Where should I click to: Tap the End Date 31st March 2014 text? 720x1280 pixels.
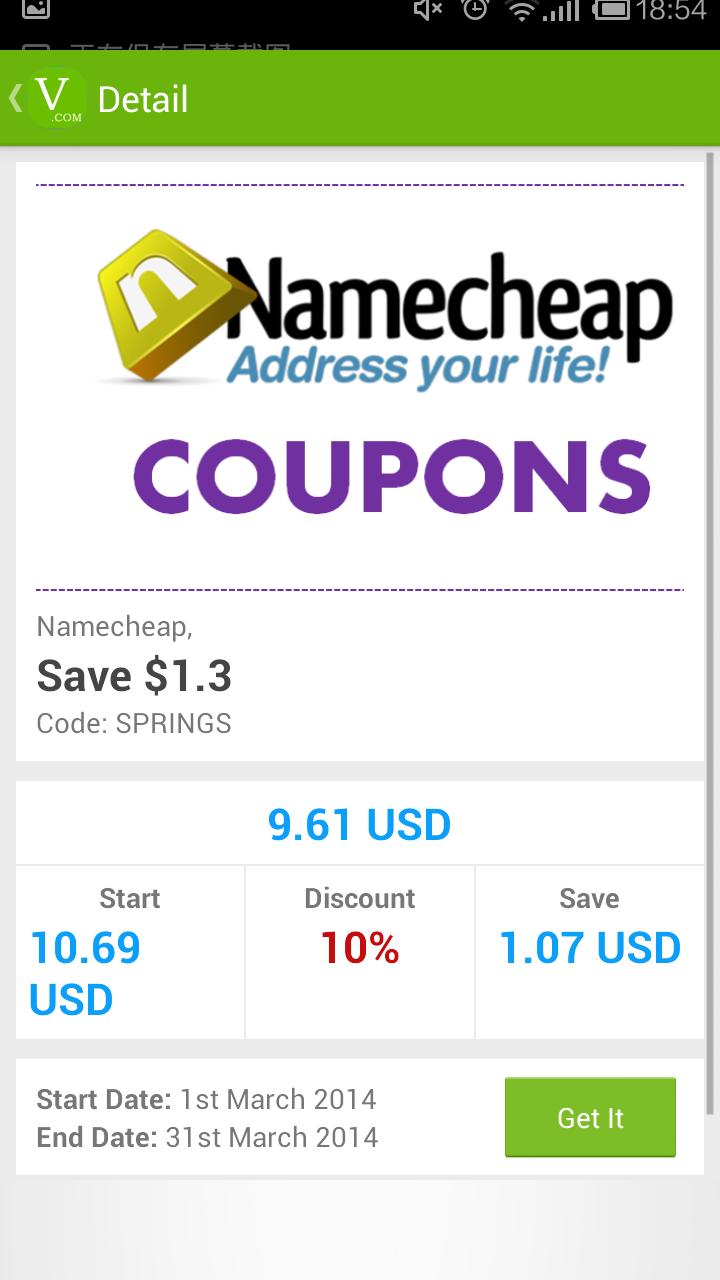pos(205,1137)
